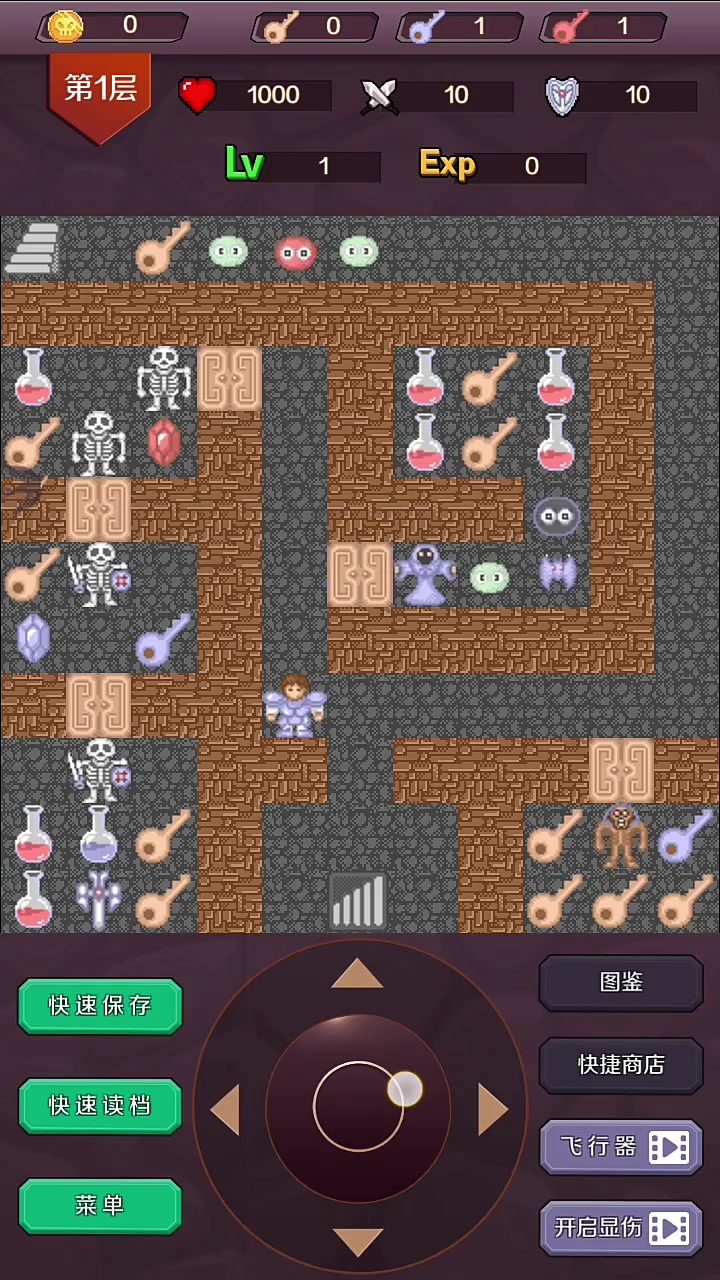Enable damage display with 开启显伤

point(621,1228)
